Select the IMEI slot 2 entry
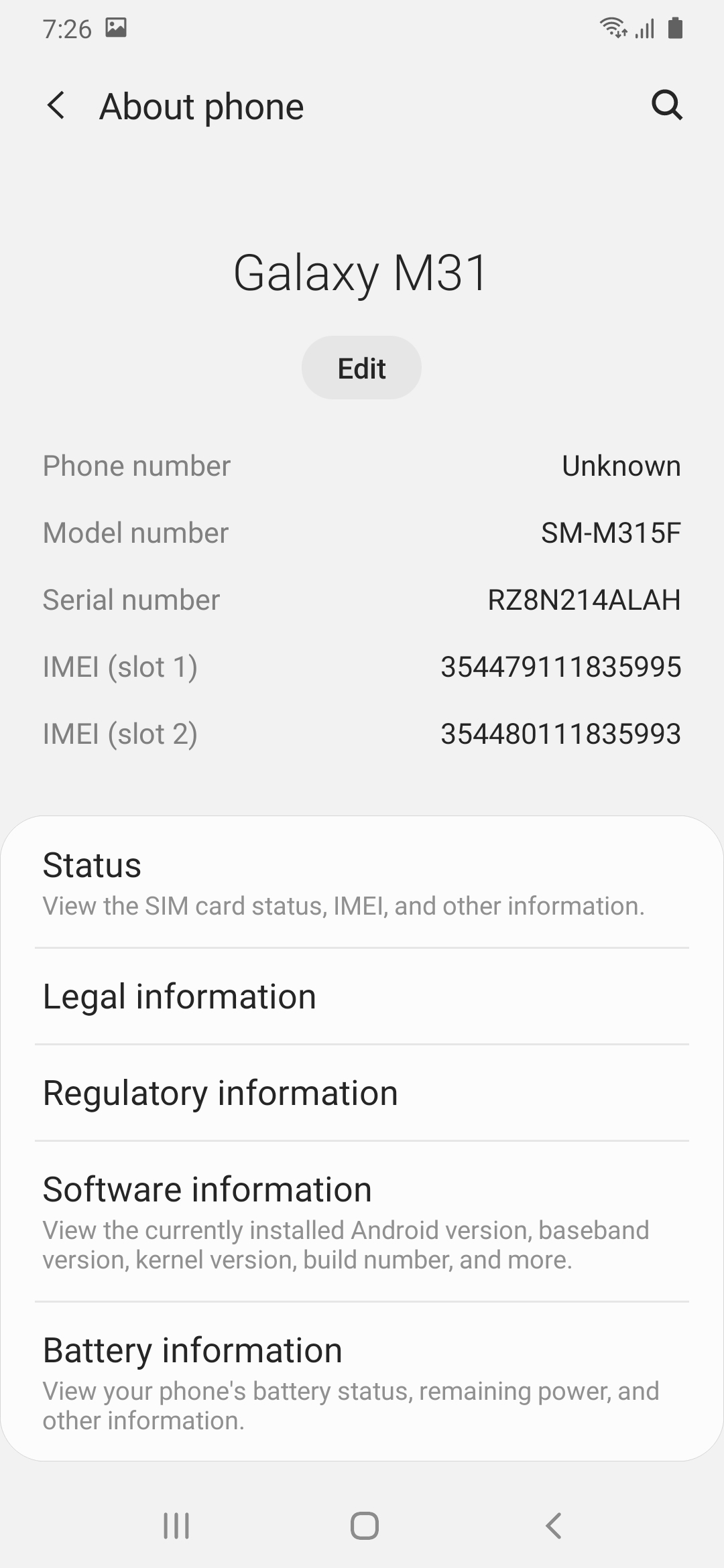 (362, 733)
